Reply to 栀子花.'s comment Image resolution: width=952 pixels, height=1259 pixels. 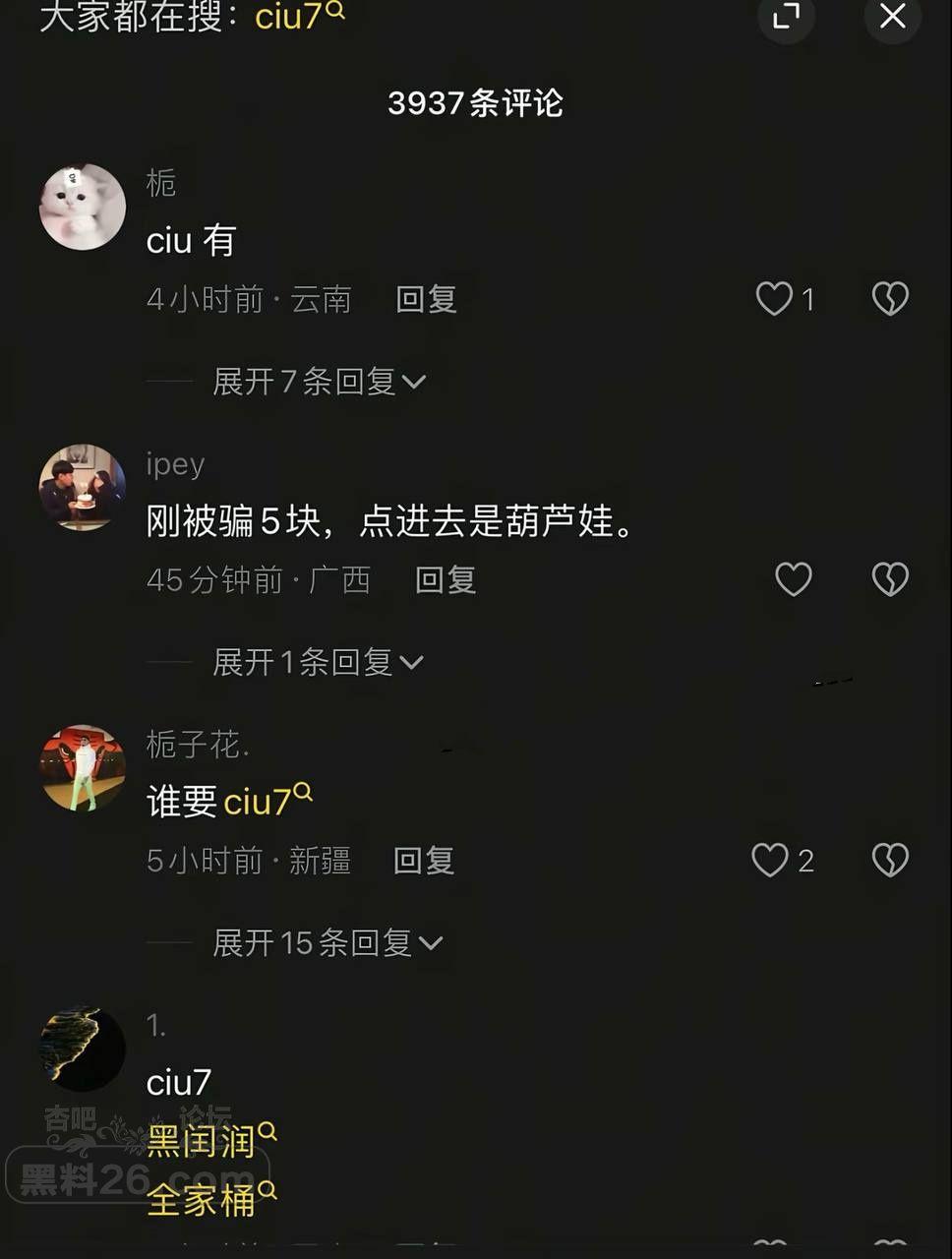coord(424,861)
